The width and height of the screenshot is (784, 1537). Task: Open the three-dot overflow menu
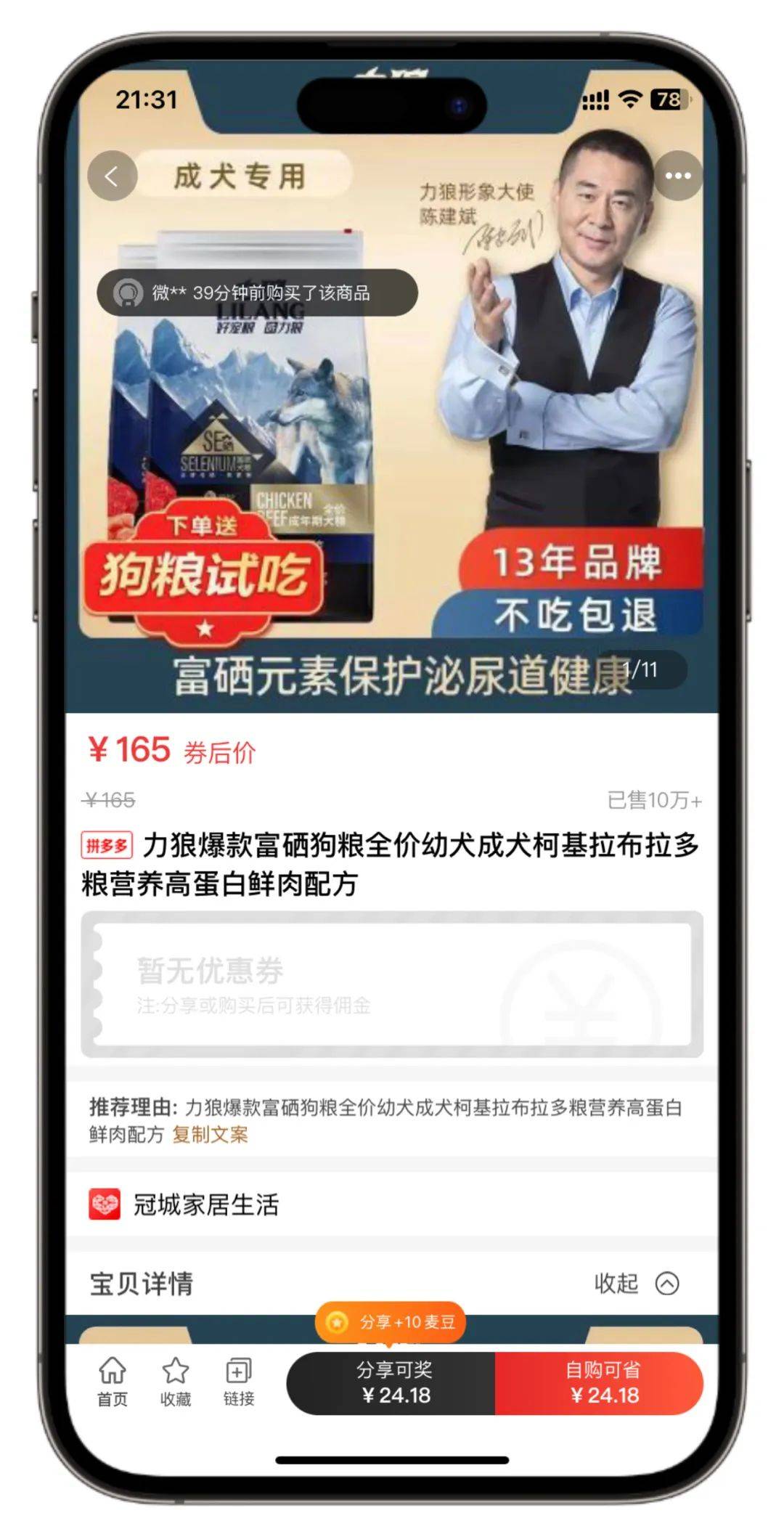[678, 176]
